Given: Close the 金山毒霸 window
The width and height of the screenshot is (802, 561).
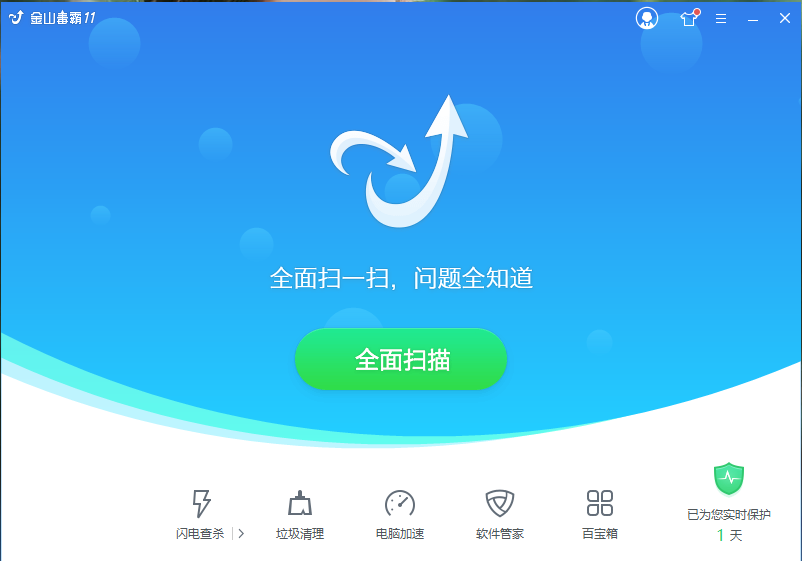Looking at the screenshot, I should [x=784, y=18].
